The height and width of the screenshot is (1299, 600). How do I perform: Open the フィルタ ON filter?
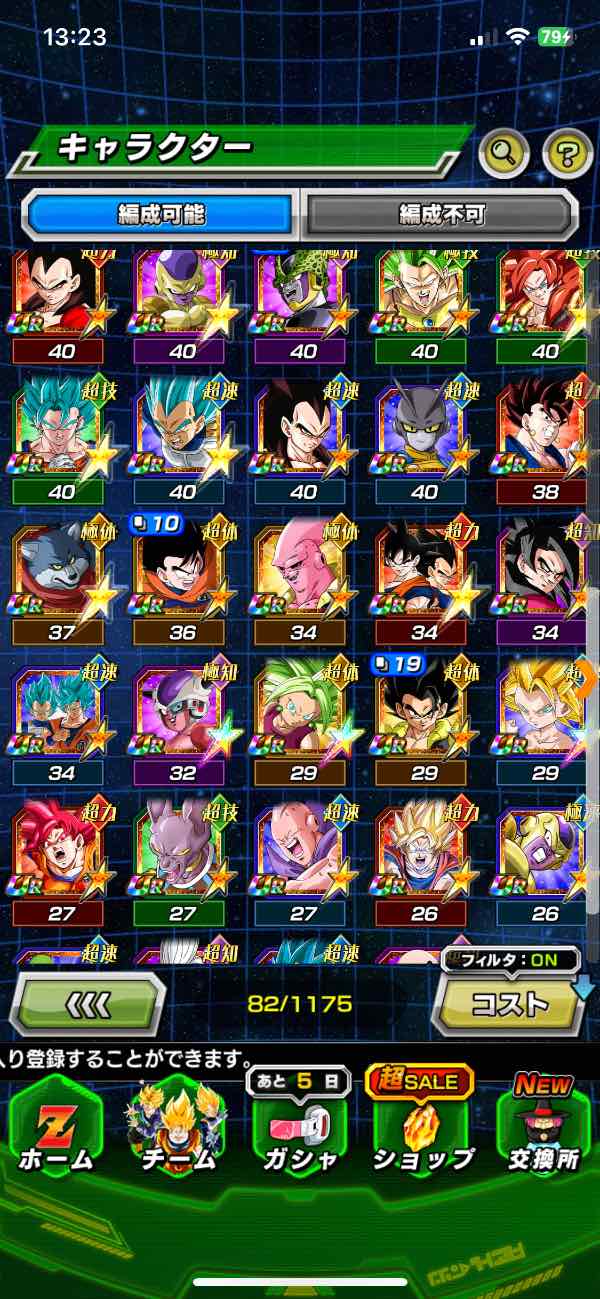pos(510,961)
